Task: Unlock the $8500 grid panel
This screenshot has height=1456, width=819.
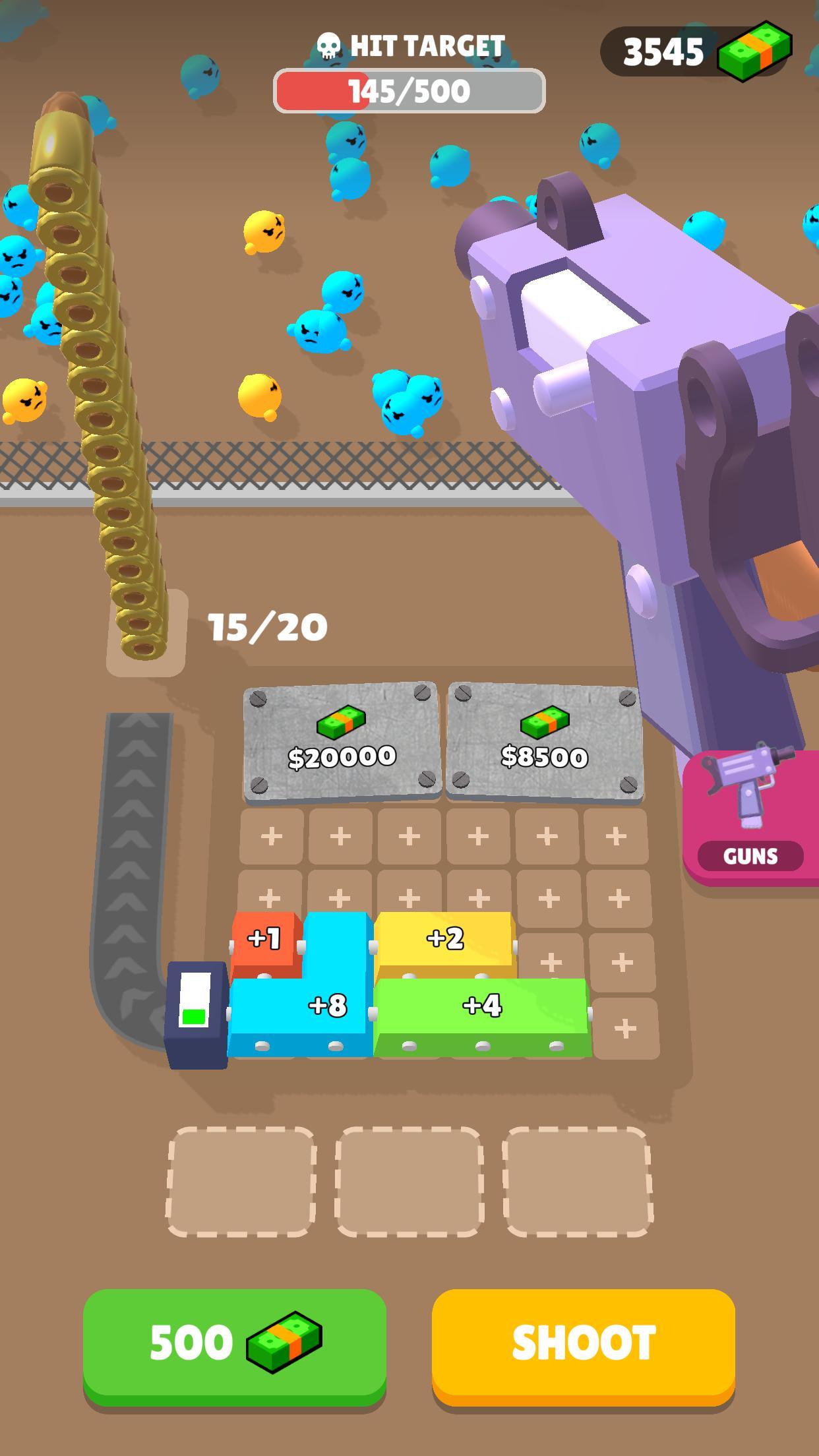Action: [x=544, y=741]
